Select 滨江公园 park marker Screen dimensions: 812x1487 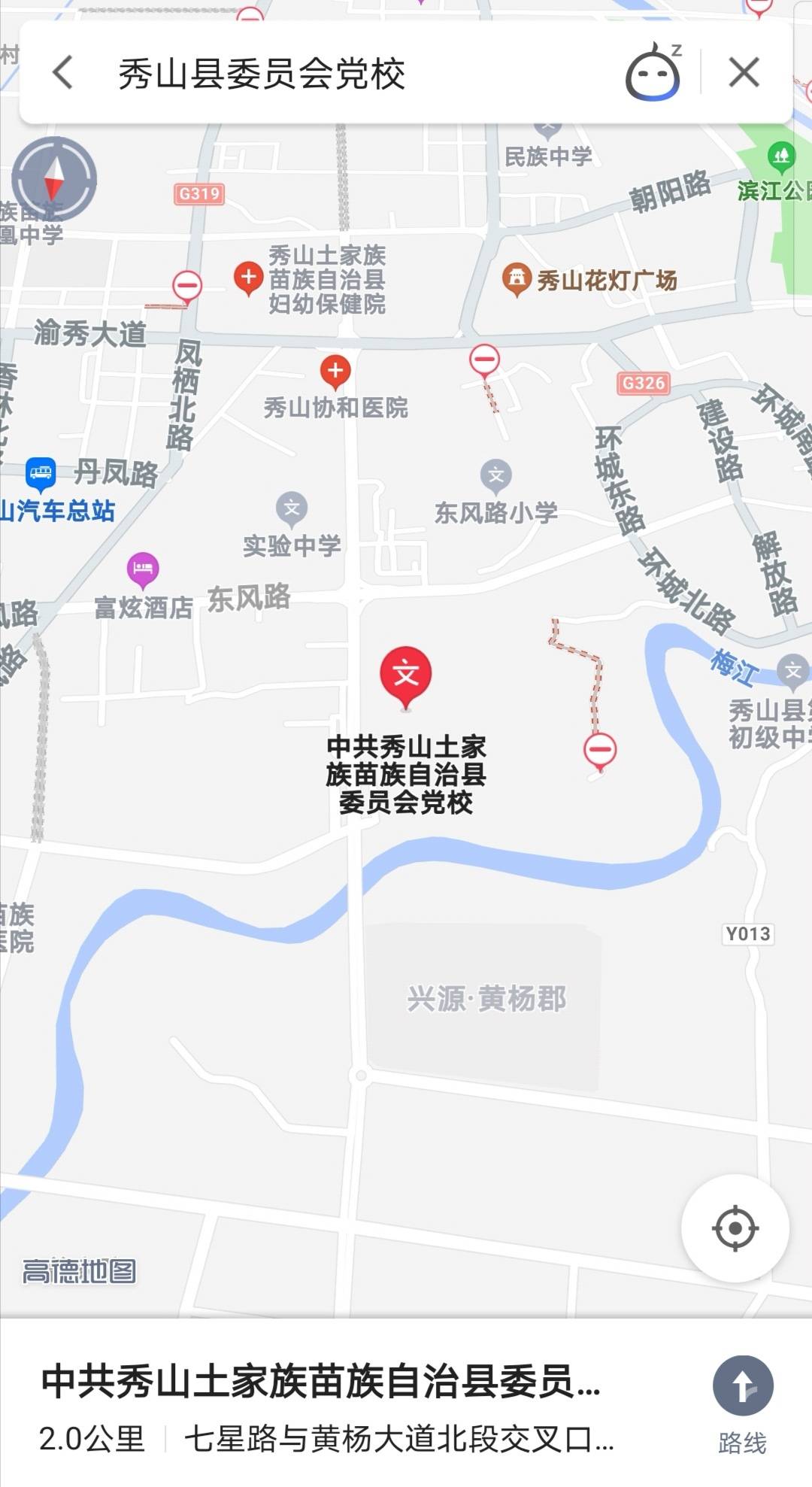tap(781, 156)
